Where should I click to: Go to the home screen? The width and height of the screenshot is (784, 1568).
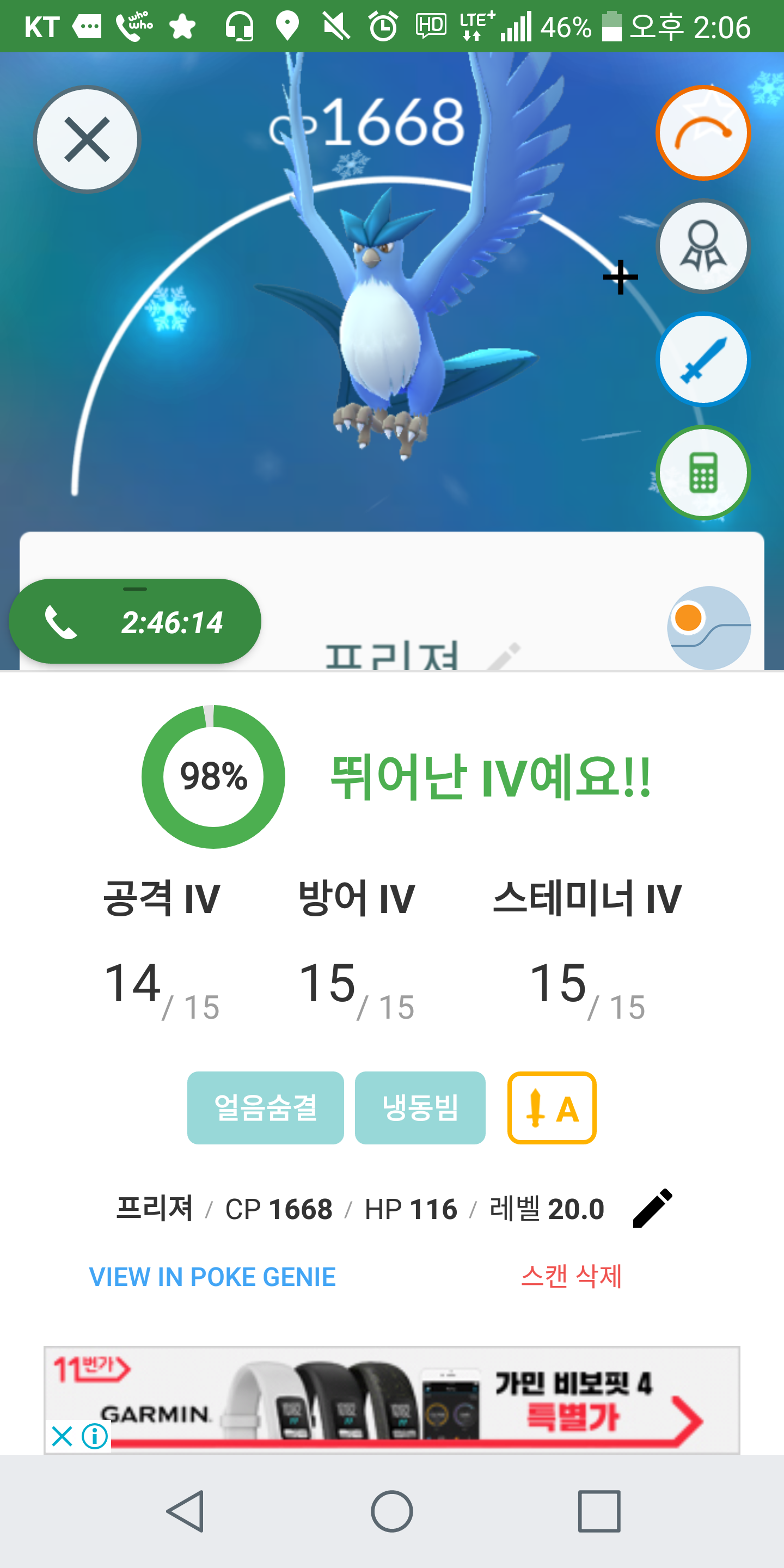click(392, 1511)
